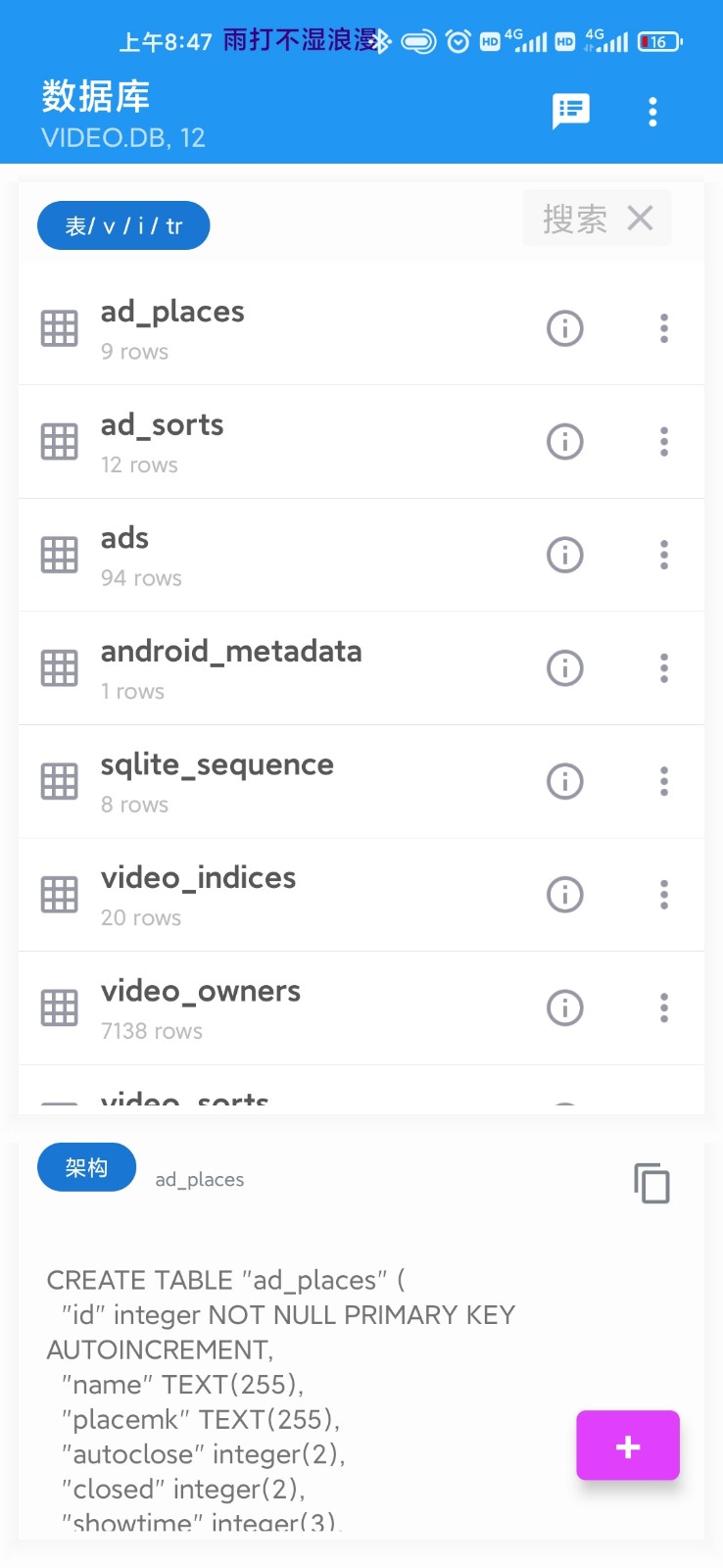View info details for the ads table
This screenshot has height=1568, width=723.
tap(564, 555)
